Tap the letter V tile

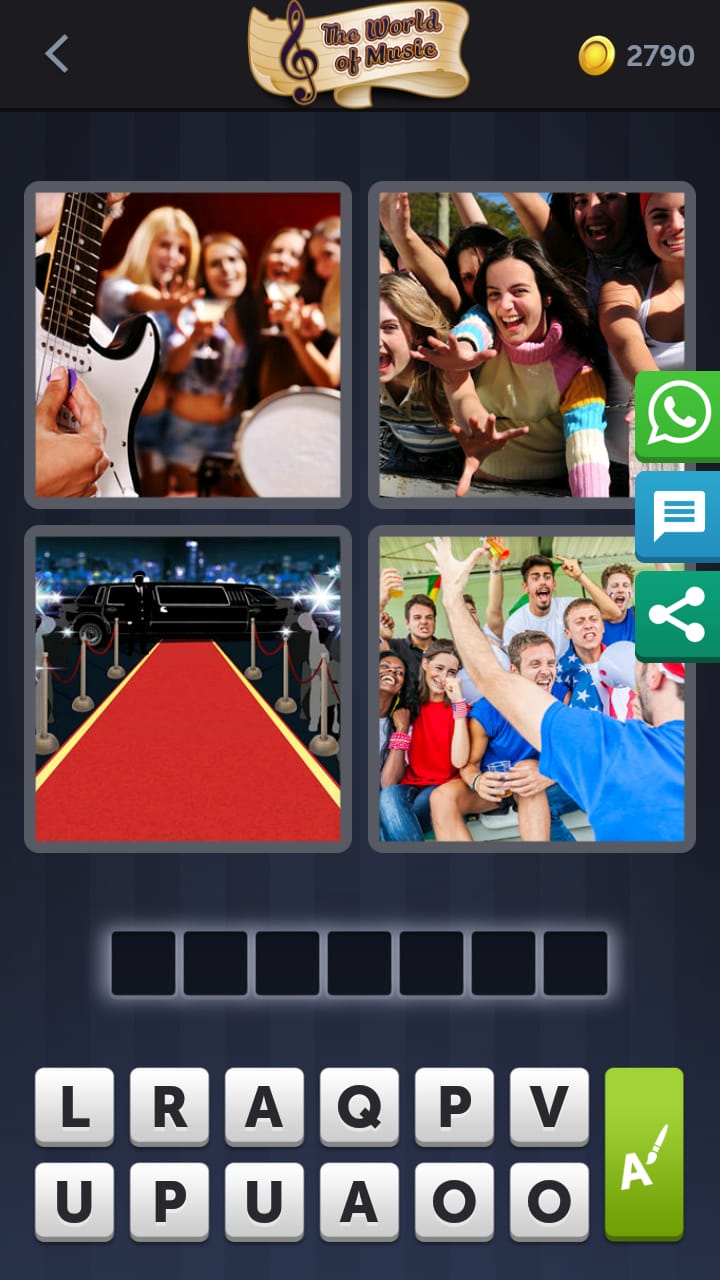(x=549, y=1106)
